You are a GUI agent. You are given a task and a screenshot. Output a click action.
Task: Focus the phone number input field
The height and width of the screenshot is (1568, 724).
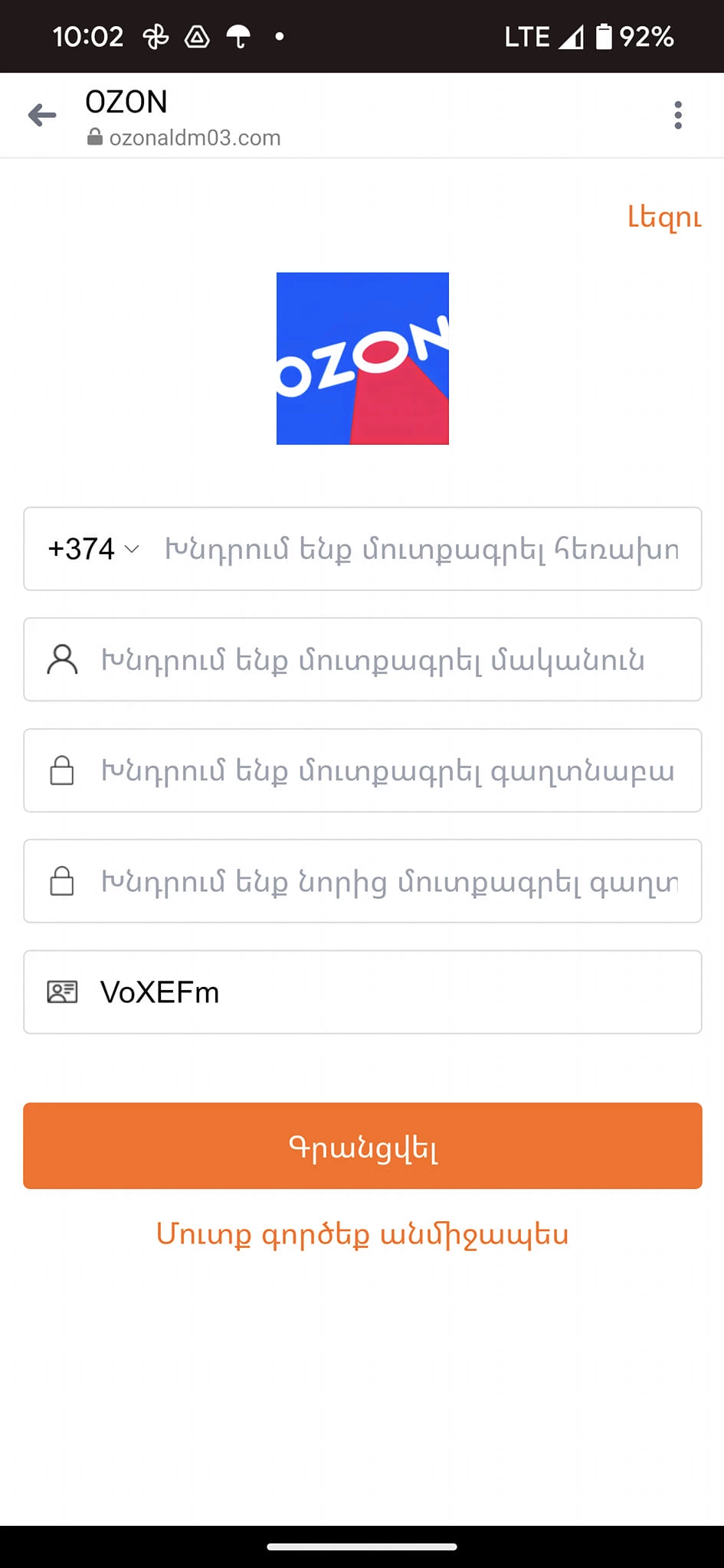(x=422, y=549)
